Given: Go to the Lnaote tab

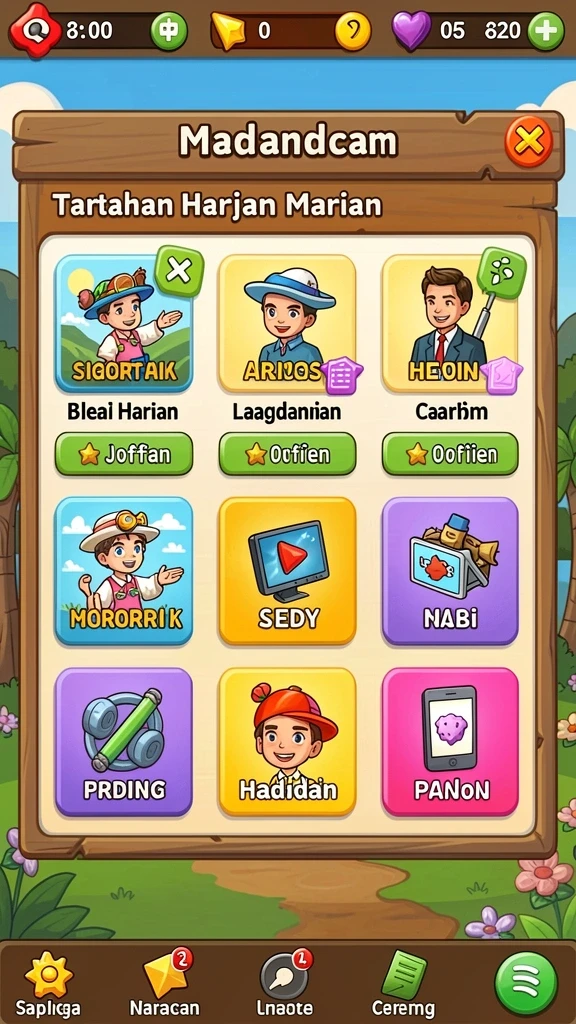Looking at the screenshot, I should pyautogui.click(x=285, y=985).
